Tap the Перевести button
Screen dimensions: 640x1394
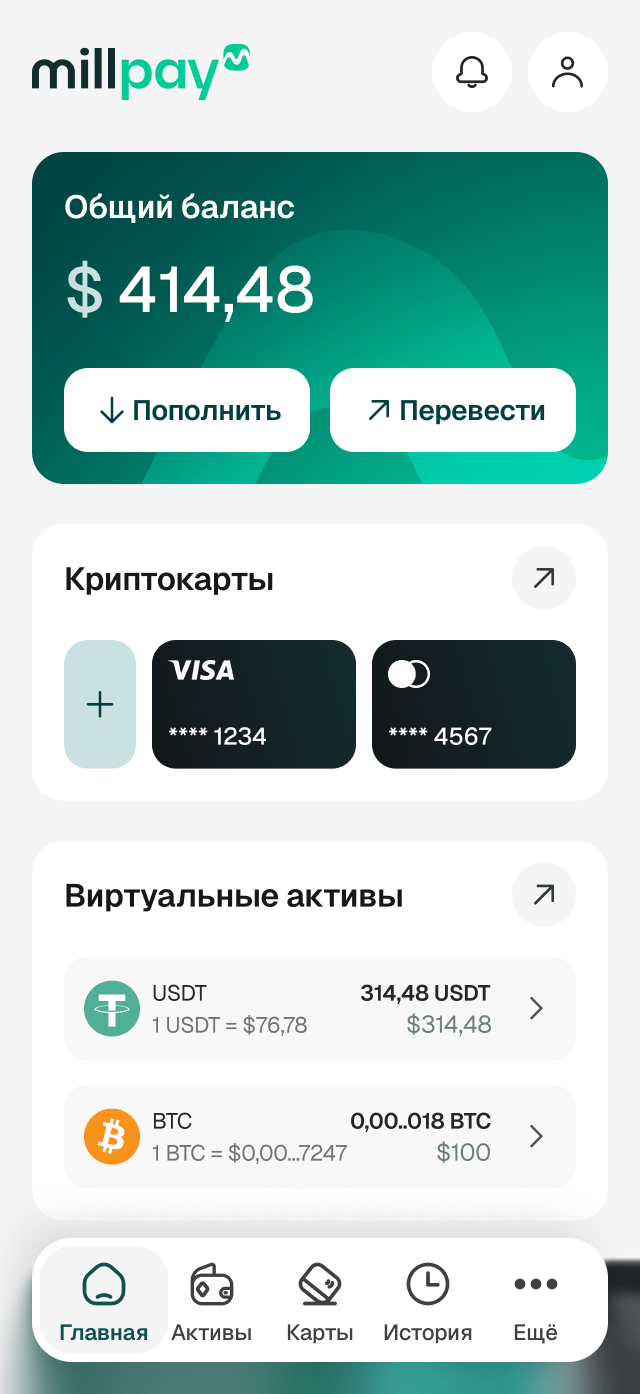[453, 410]
